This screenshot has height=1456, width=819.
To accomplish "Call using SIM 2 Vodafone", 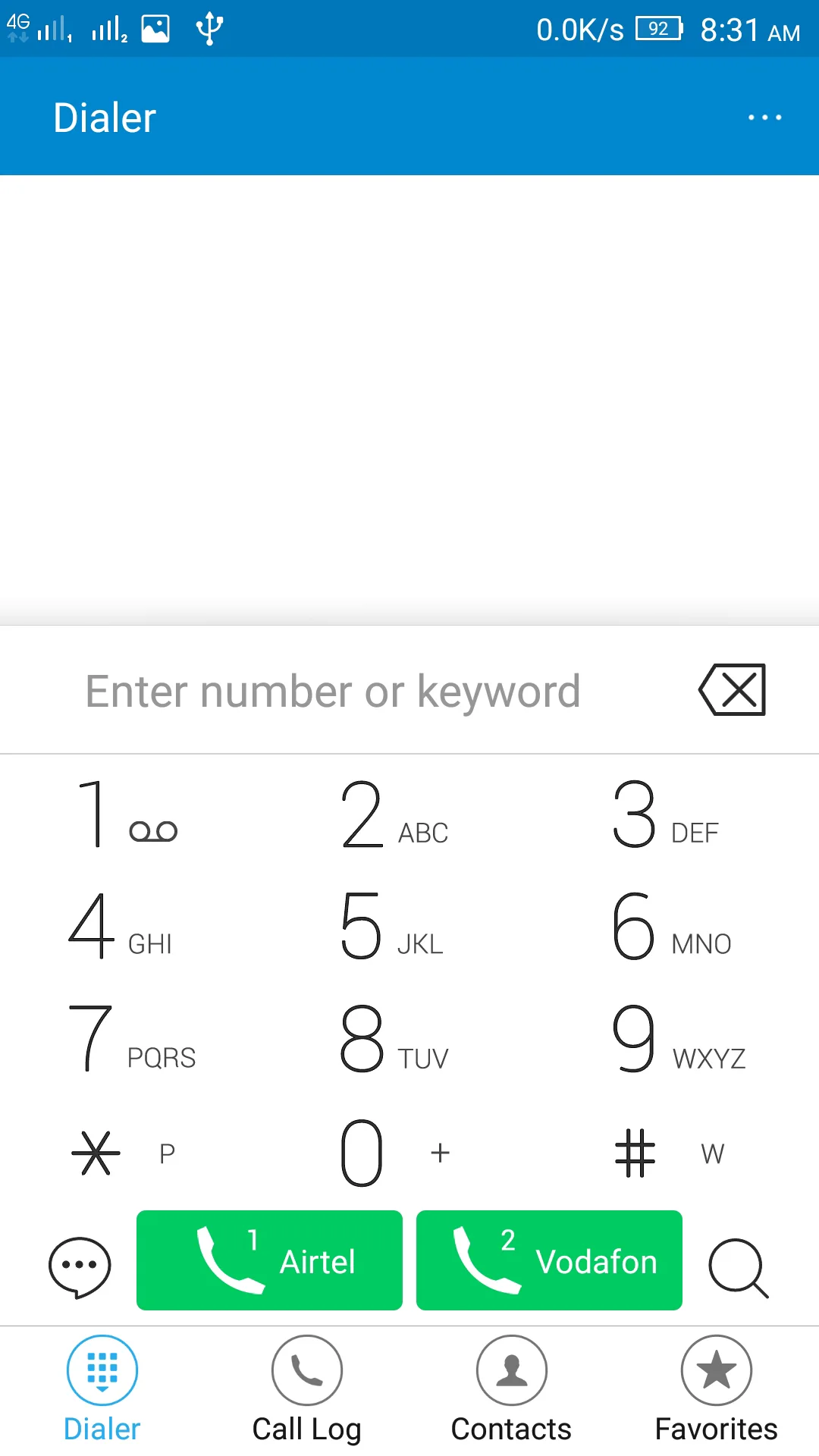I will pyautogui.click(x=549, y=1260).
